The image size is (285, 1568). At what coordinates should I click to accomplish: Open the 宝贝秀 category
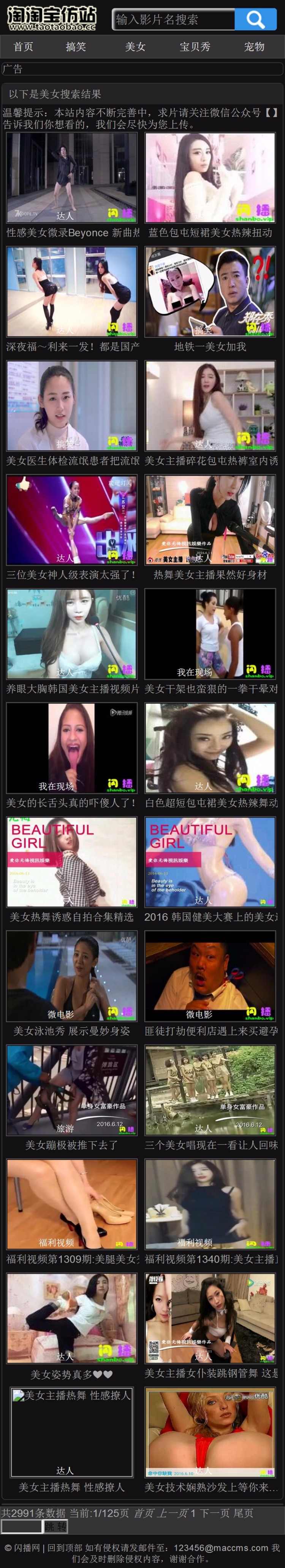[195, 47]
